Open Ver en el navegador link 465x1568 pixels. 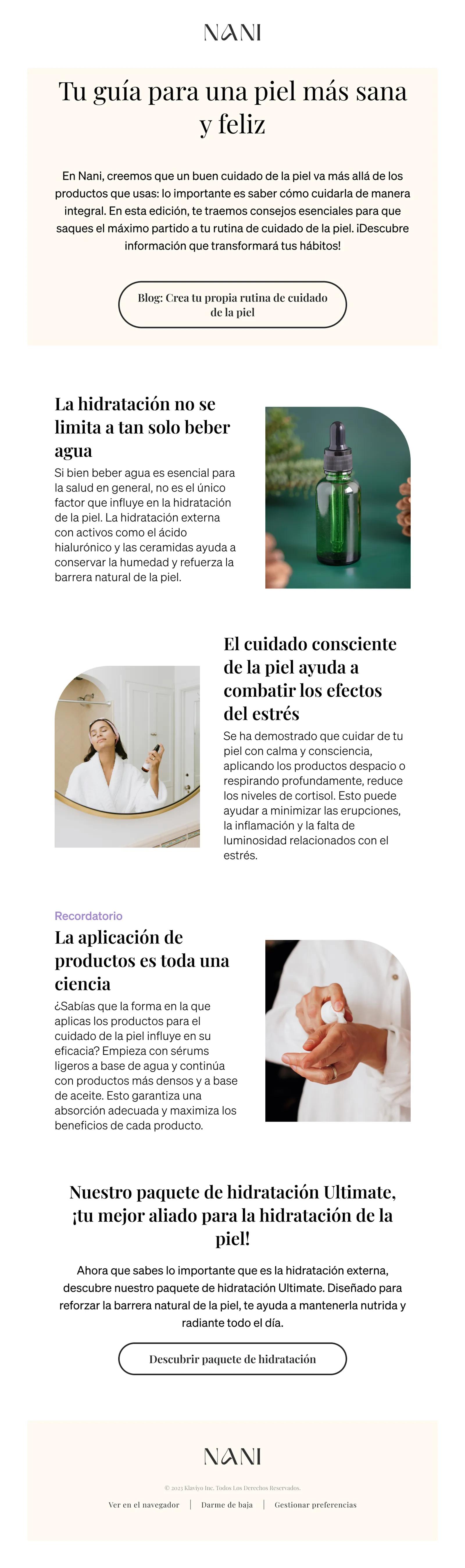tap(144, 1504)
